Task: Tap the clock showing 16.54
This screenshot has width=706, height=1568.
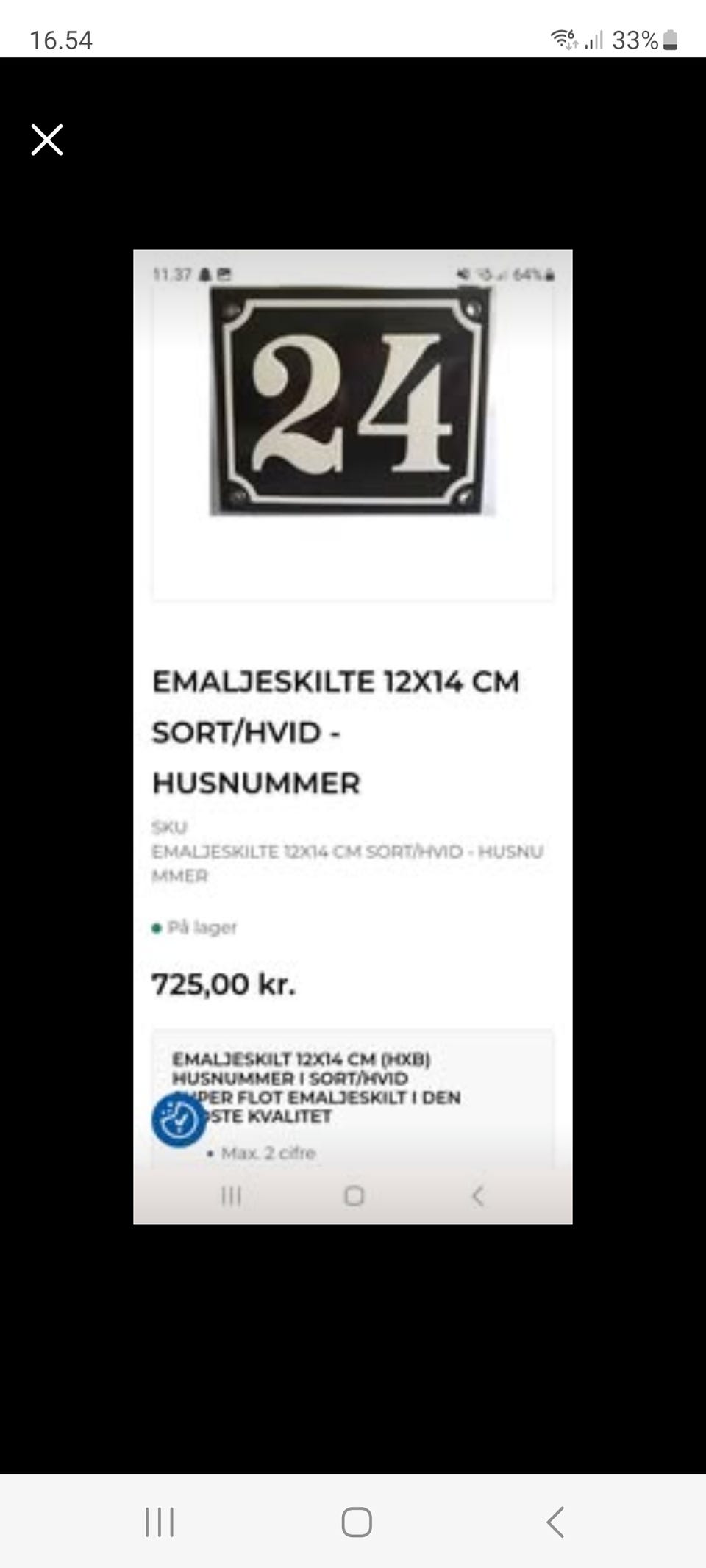Action: click(60, 40)
